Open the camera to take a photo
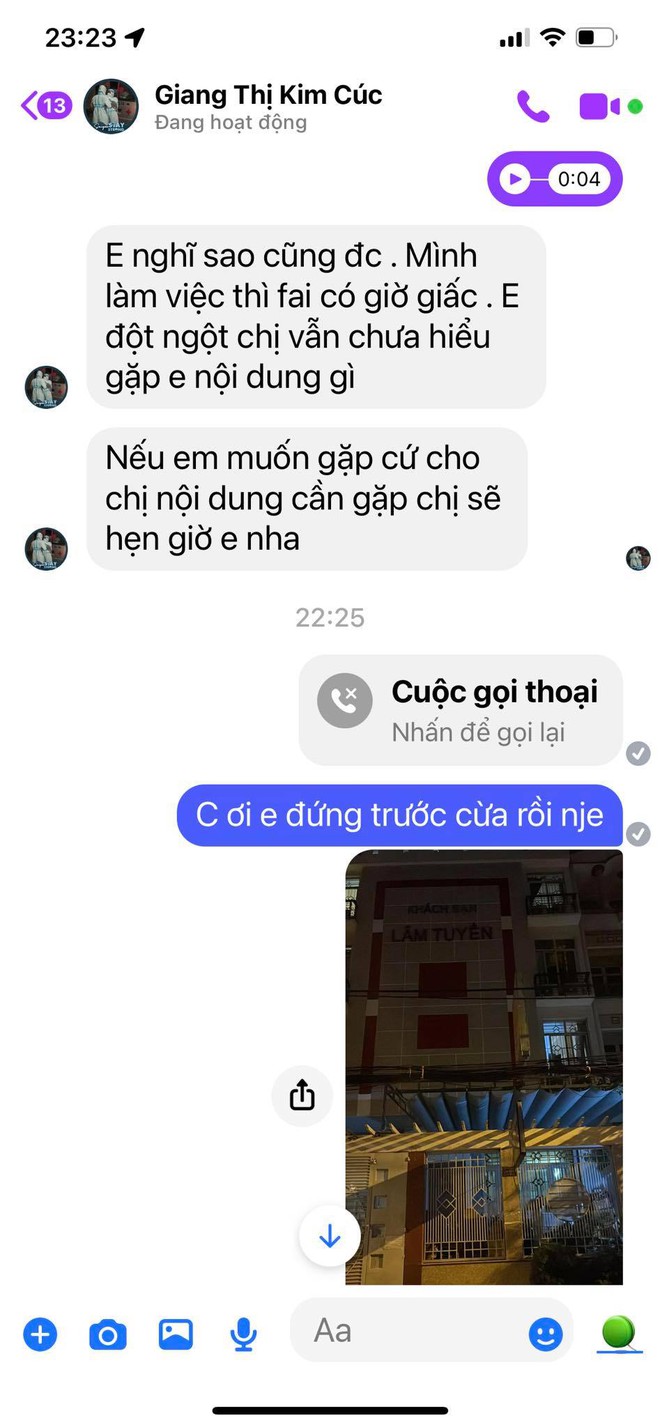This screenshot has width=660, height=1427. point(108,1333)
